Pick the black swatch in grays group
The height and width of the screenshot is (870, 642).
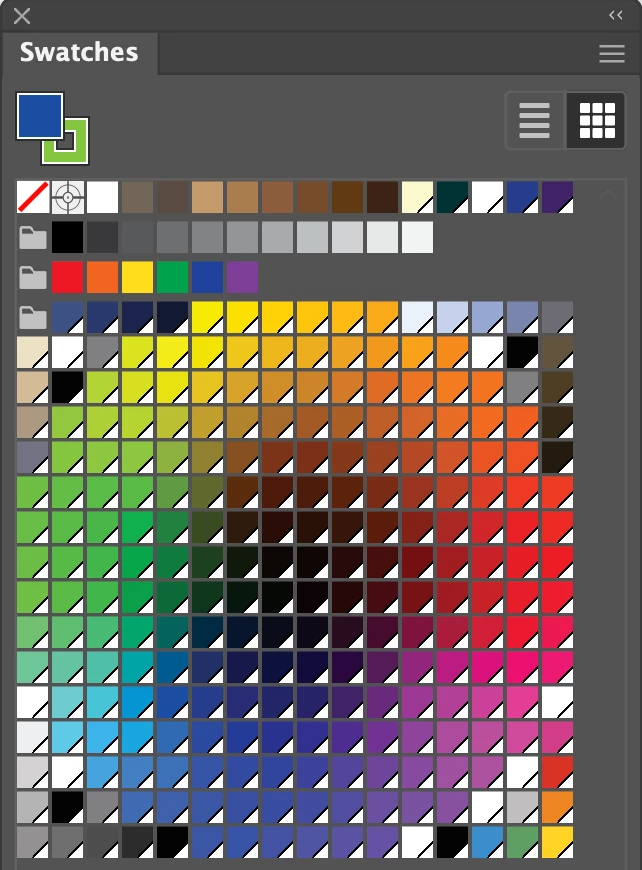(68, 237)
